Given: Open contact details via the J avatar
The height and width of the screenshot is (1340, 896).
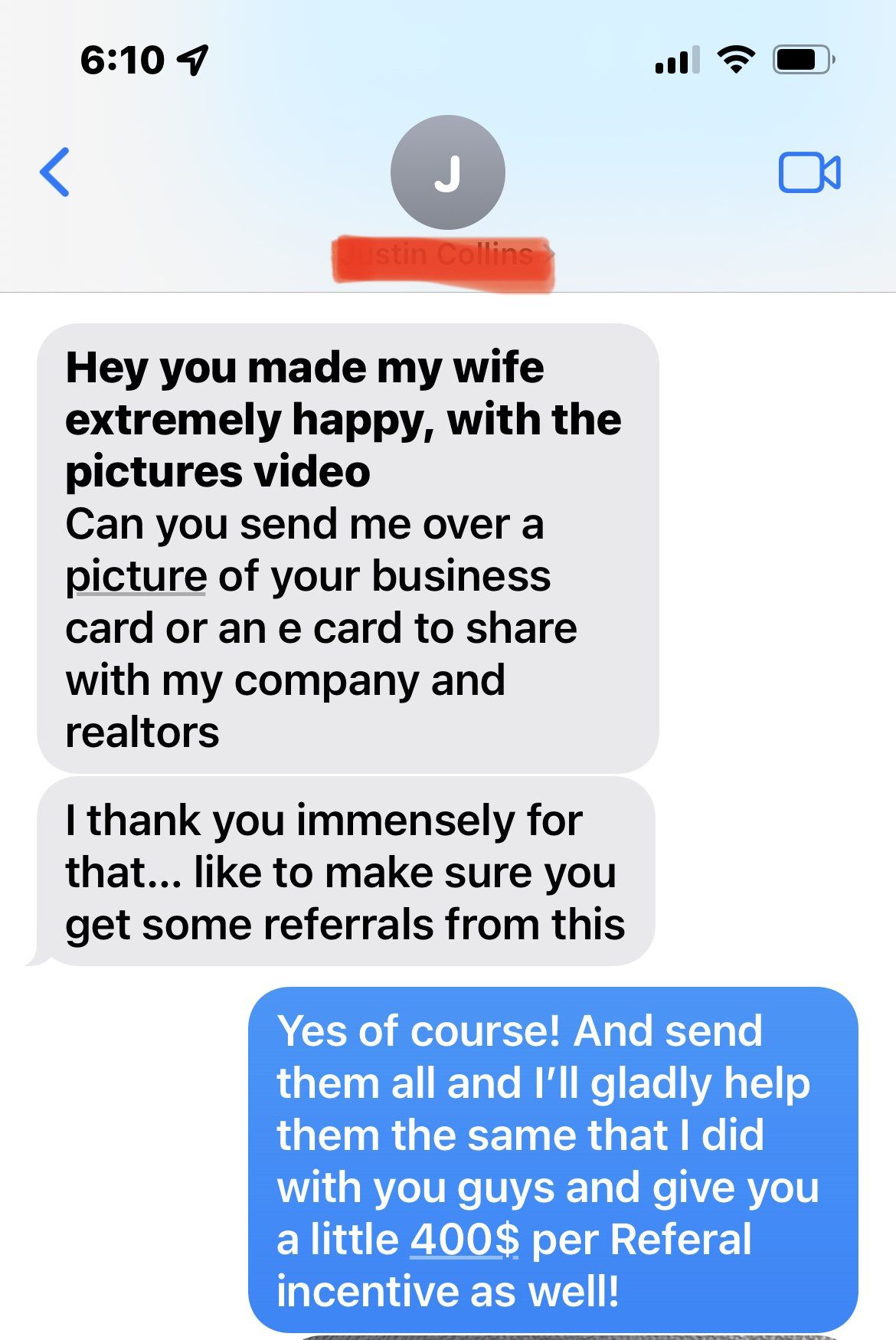Looking at the screenshot, I should tap(447, 172).
